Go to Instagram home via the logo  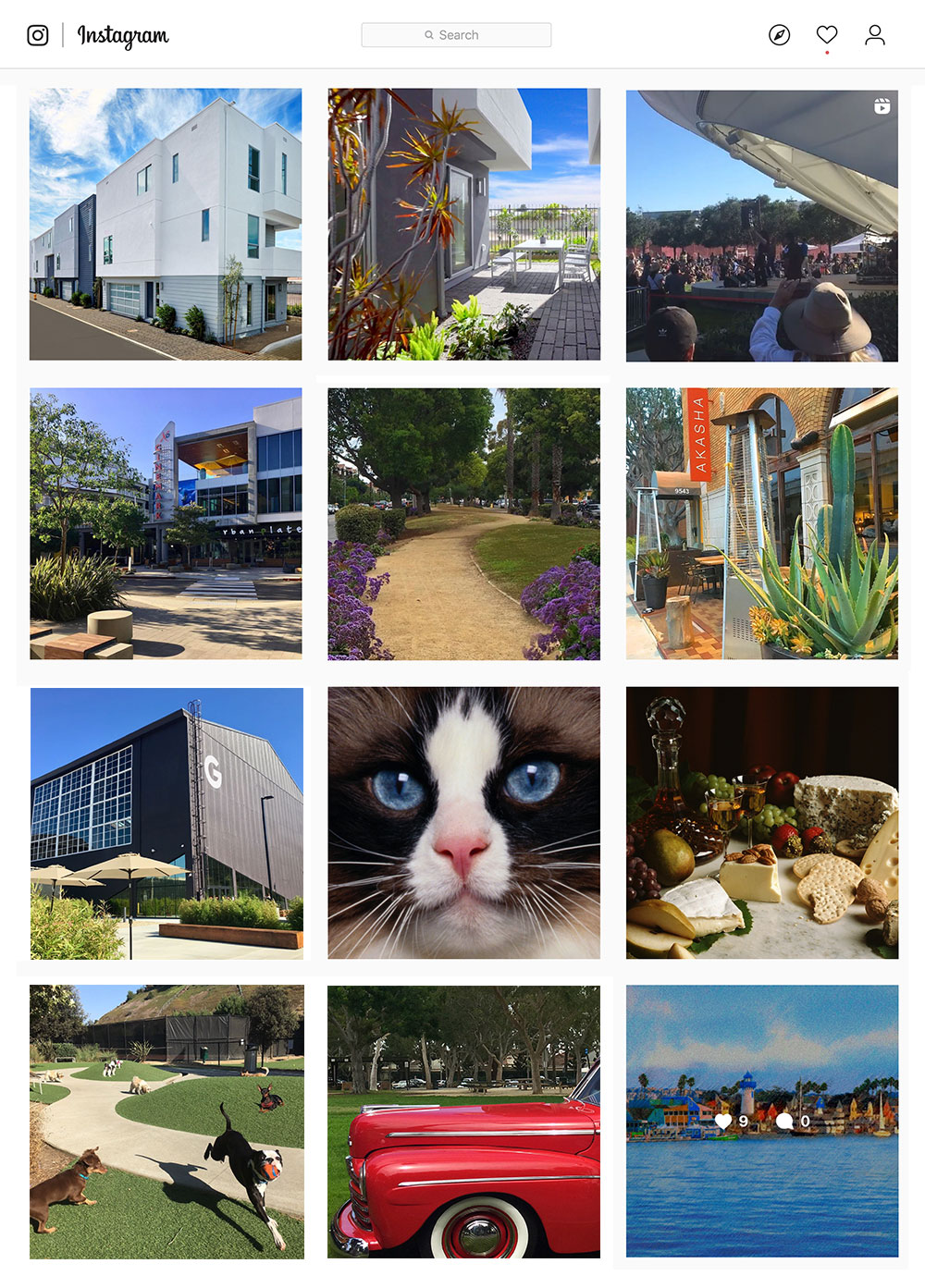point(122,35)
